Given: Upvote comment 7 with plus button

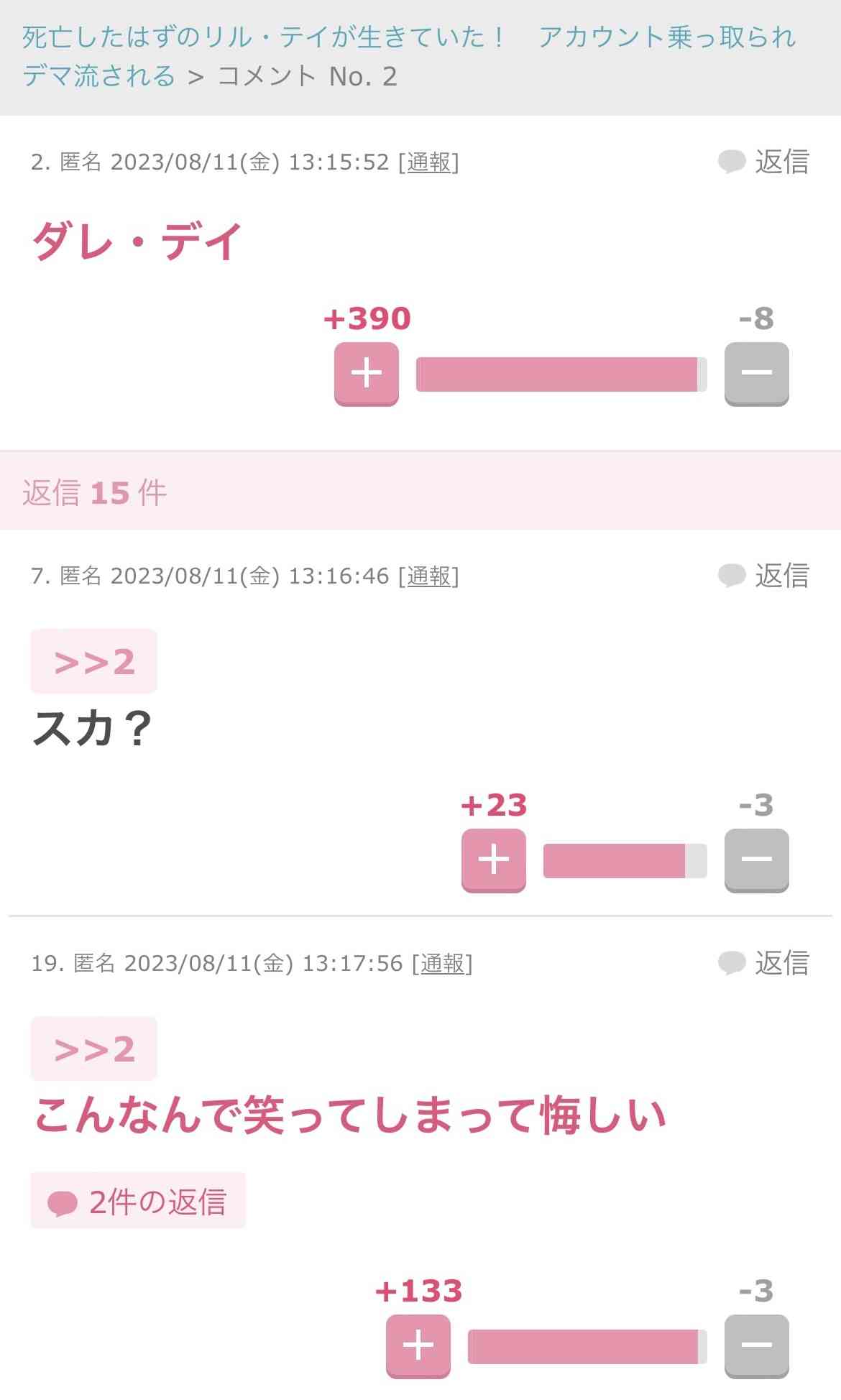Looking at the screenshot, I should (494, 860).
